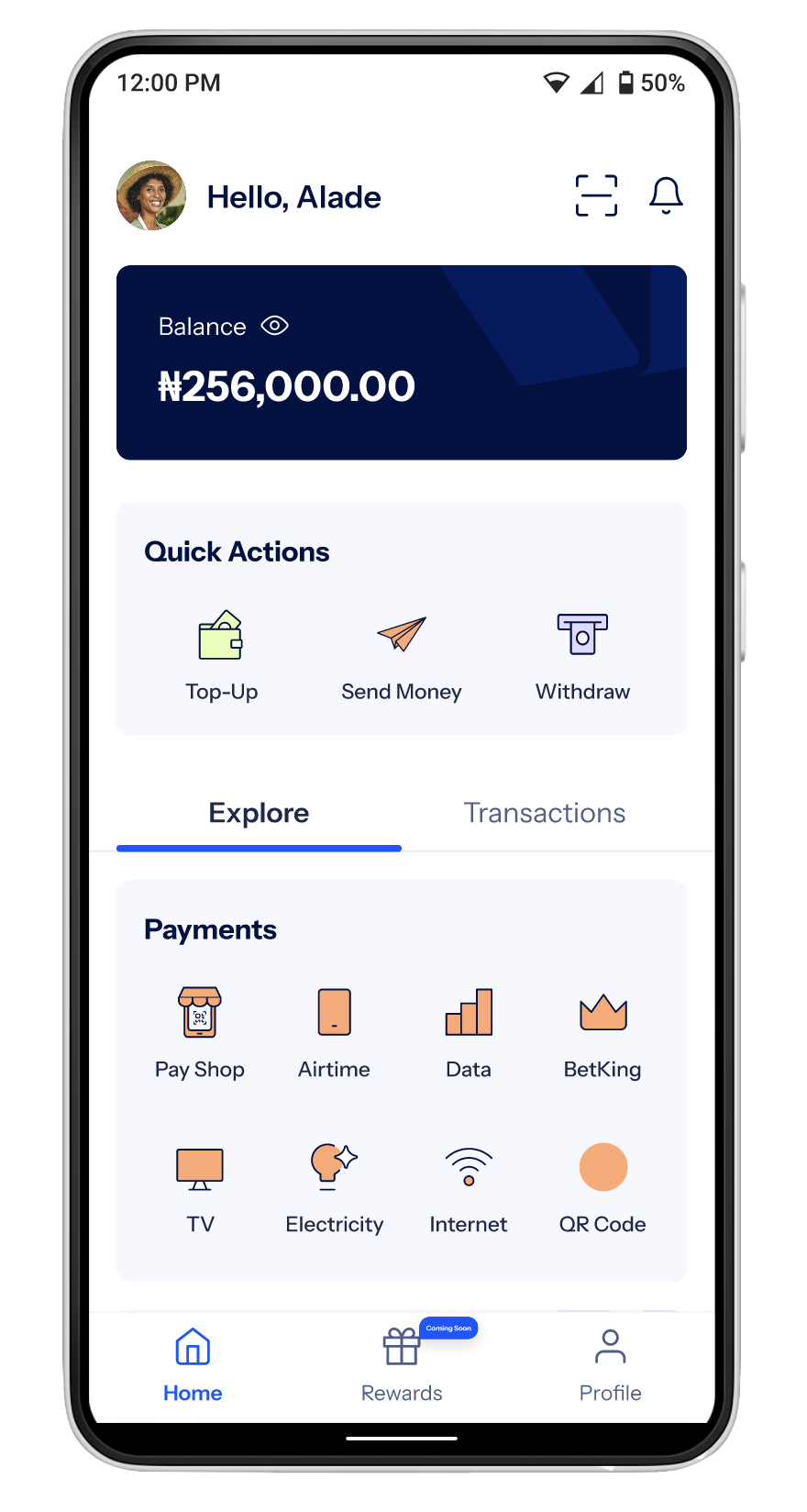Open the notifications bell
The width and height of the screenshot is (807, 1512).
(666, 195)
